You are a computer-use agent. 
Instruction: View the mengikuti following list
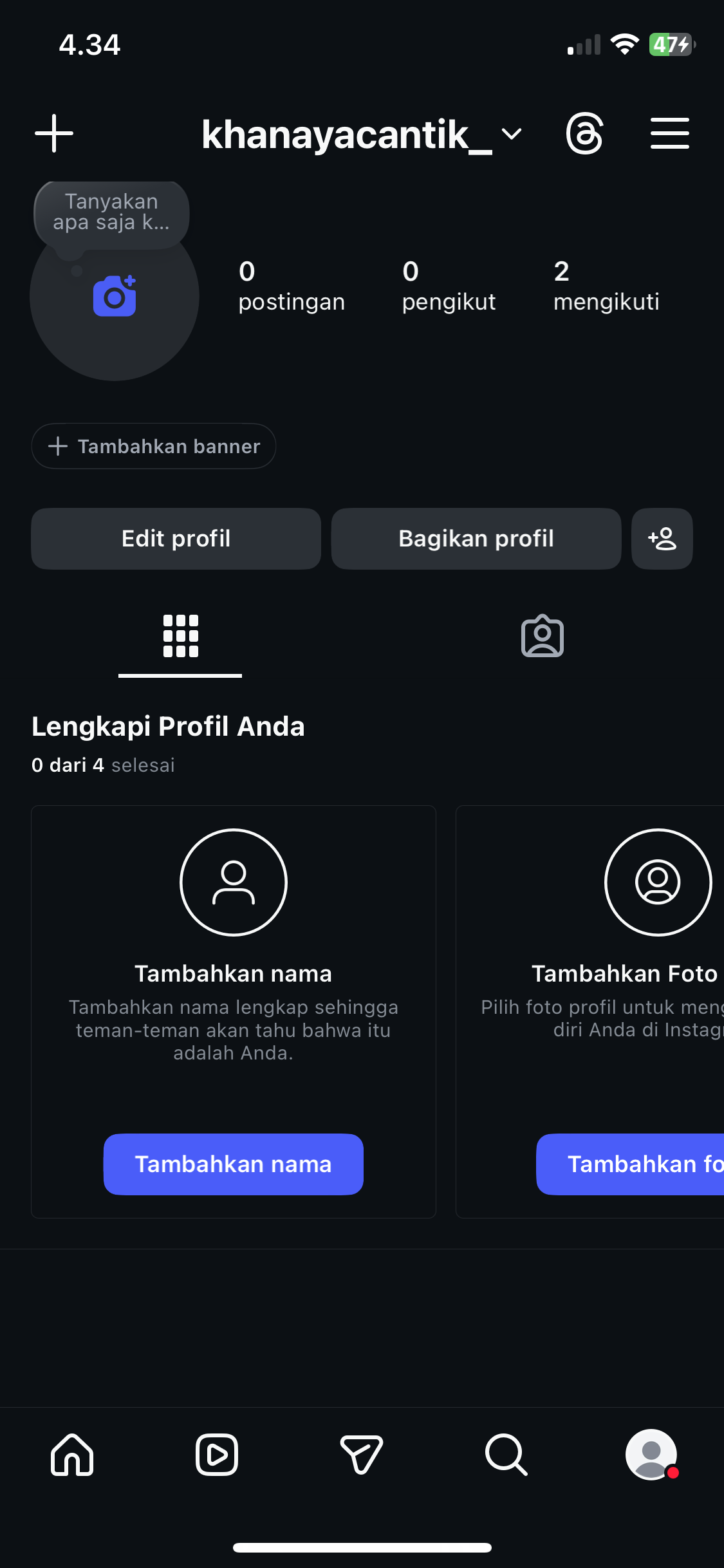606,286
